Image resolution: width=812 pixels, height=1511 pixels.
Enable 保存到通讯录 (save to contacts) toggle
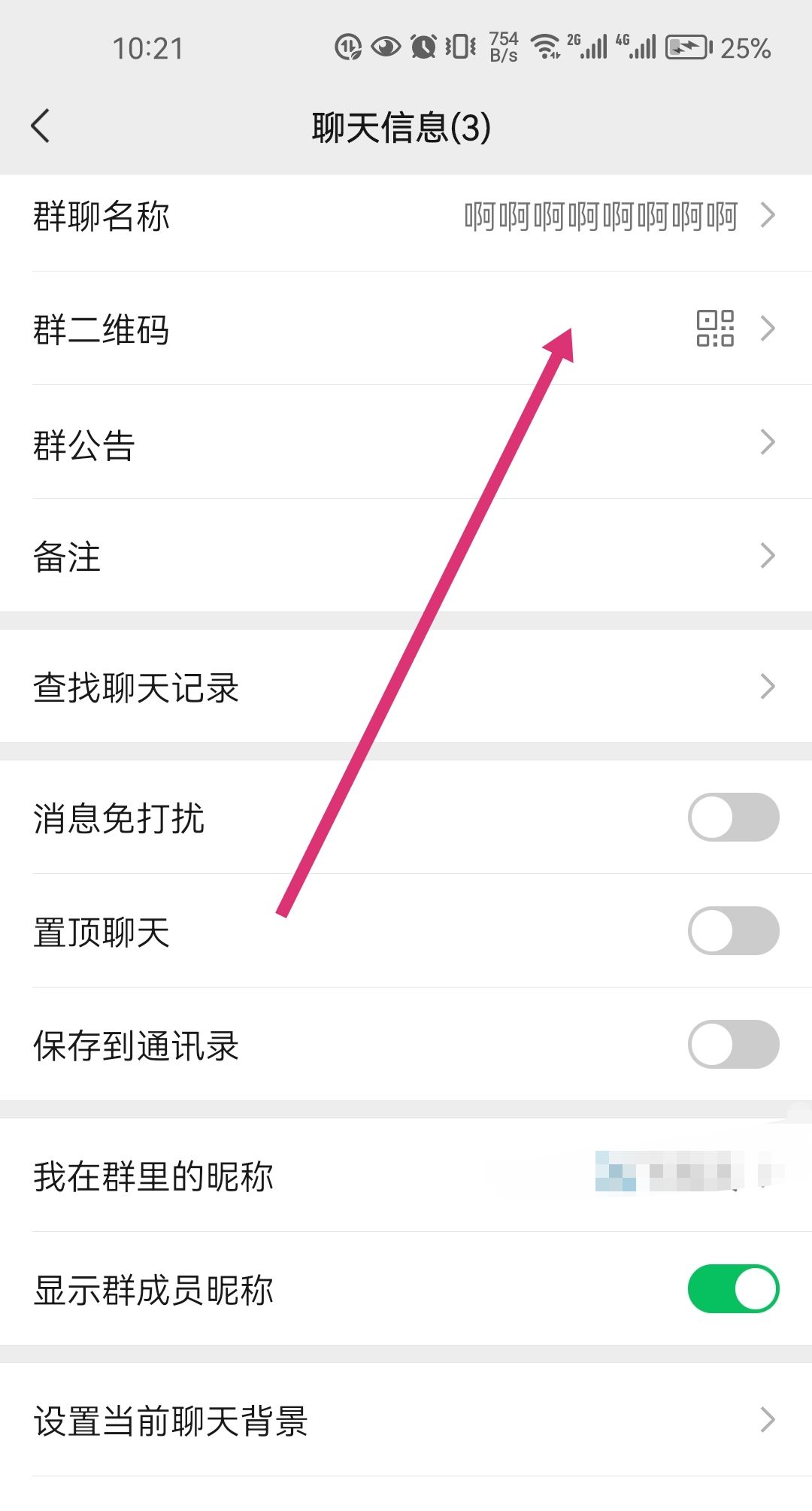tap(733, 1044)
